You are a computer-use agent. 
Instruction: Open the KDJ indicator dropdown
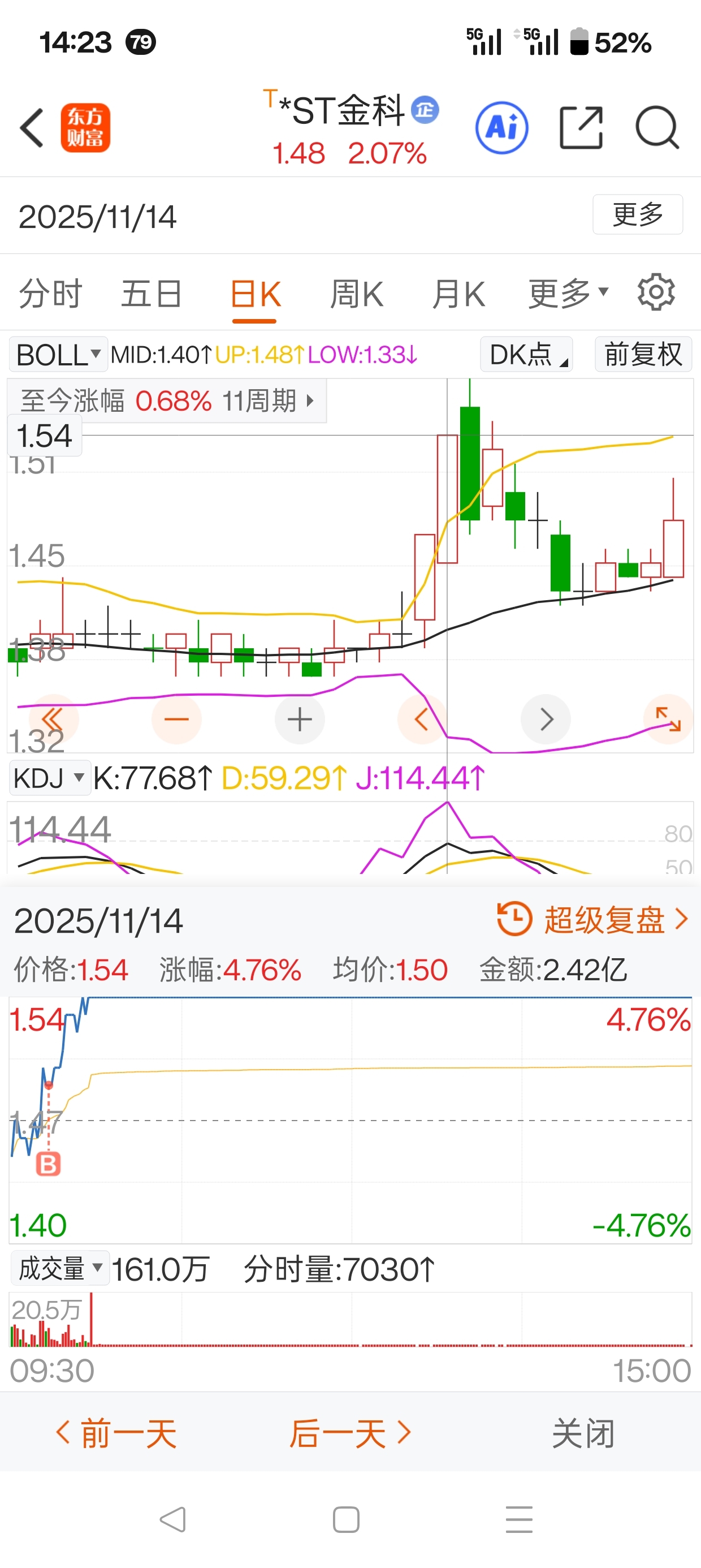49,777
